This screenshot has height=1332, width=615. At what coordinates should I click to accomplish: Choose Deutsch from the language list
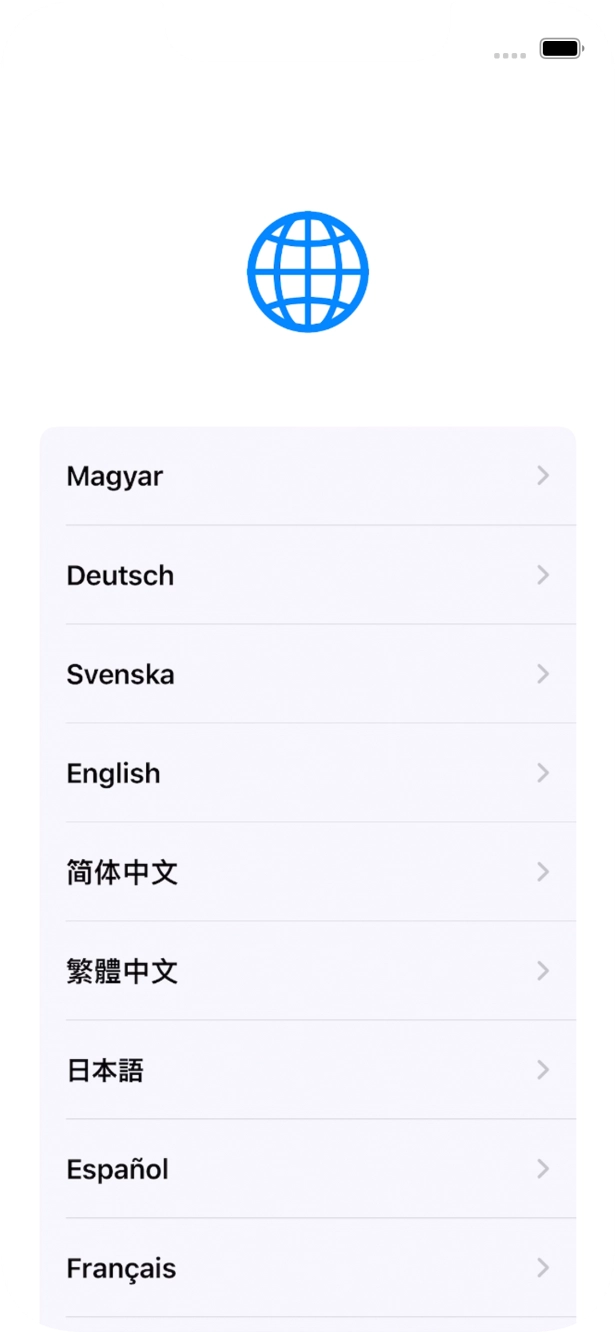pos(307,575)
